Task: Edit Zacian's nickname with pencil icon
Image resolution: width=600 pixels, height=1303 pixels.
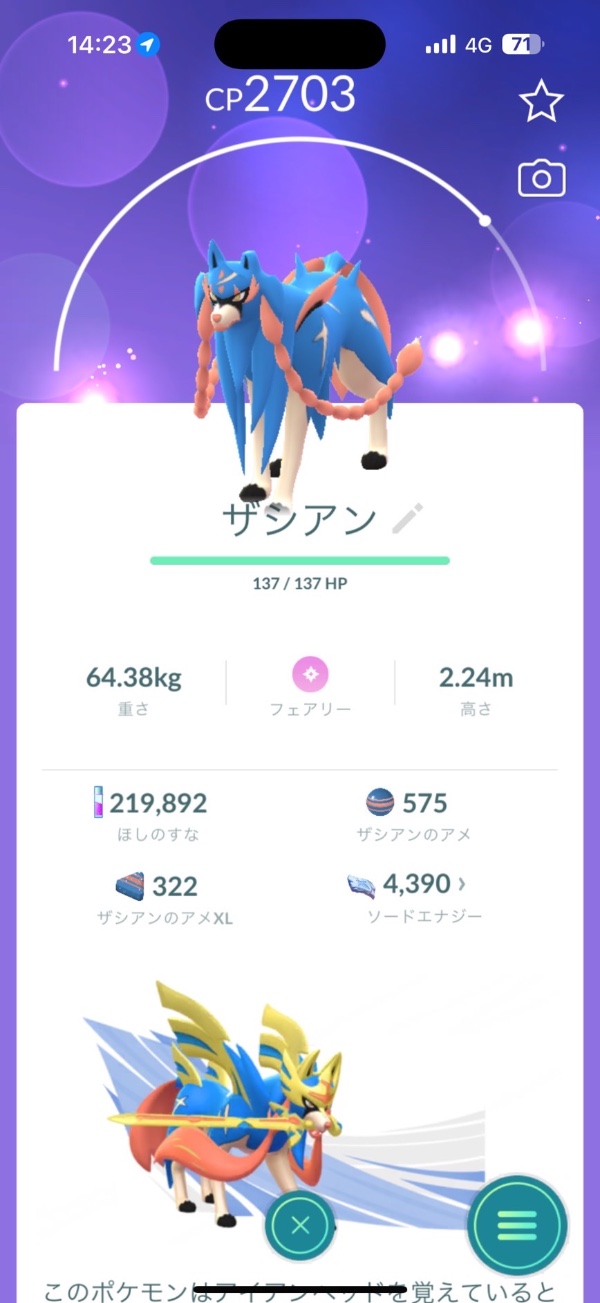Action: [407, 519]
